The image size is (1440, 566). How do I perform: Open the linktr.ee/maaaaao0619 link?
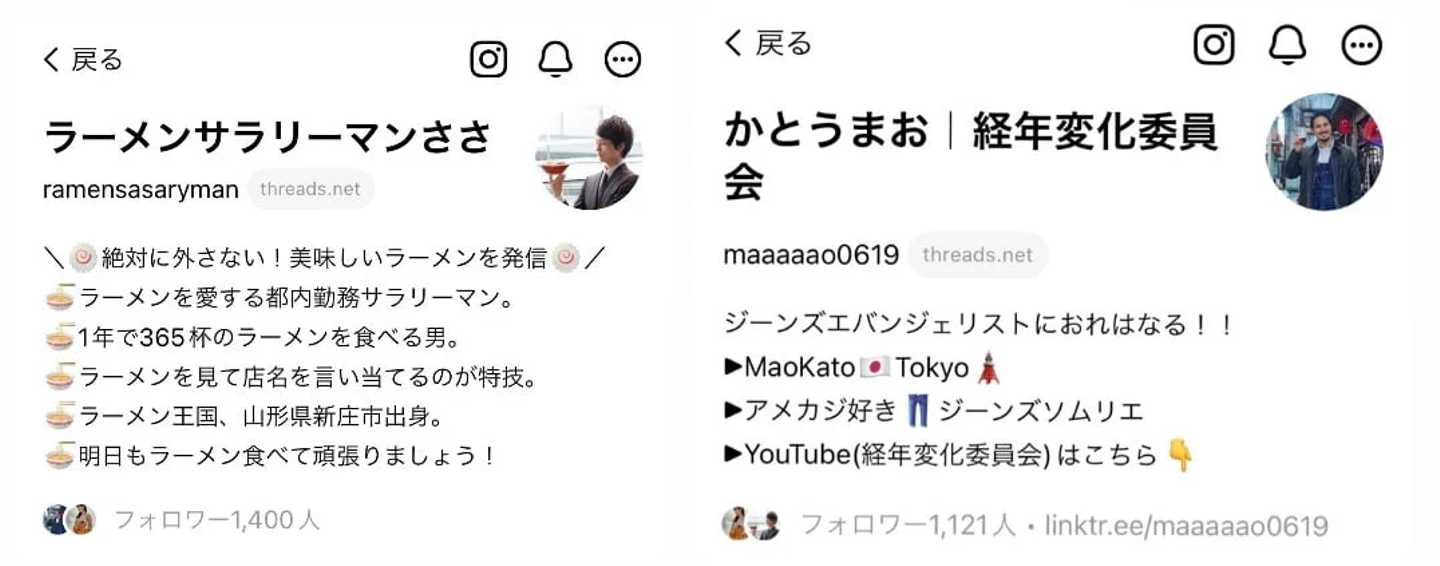(1186, 525)
